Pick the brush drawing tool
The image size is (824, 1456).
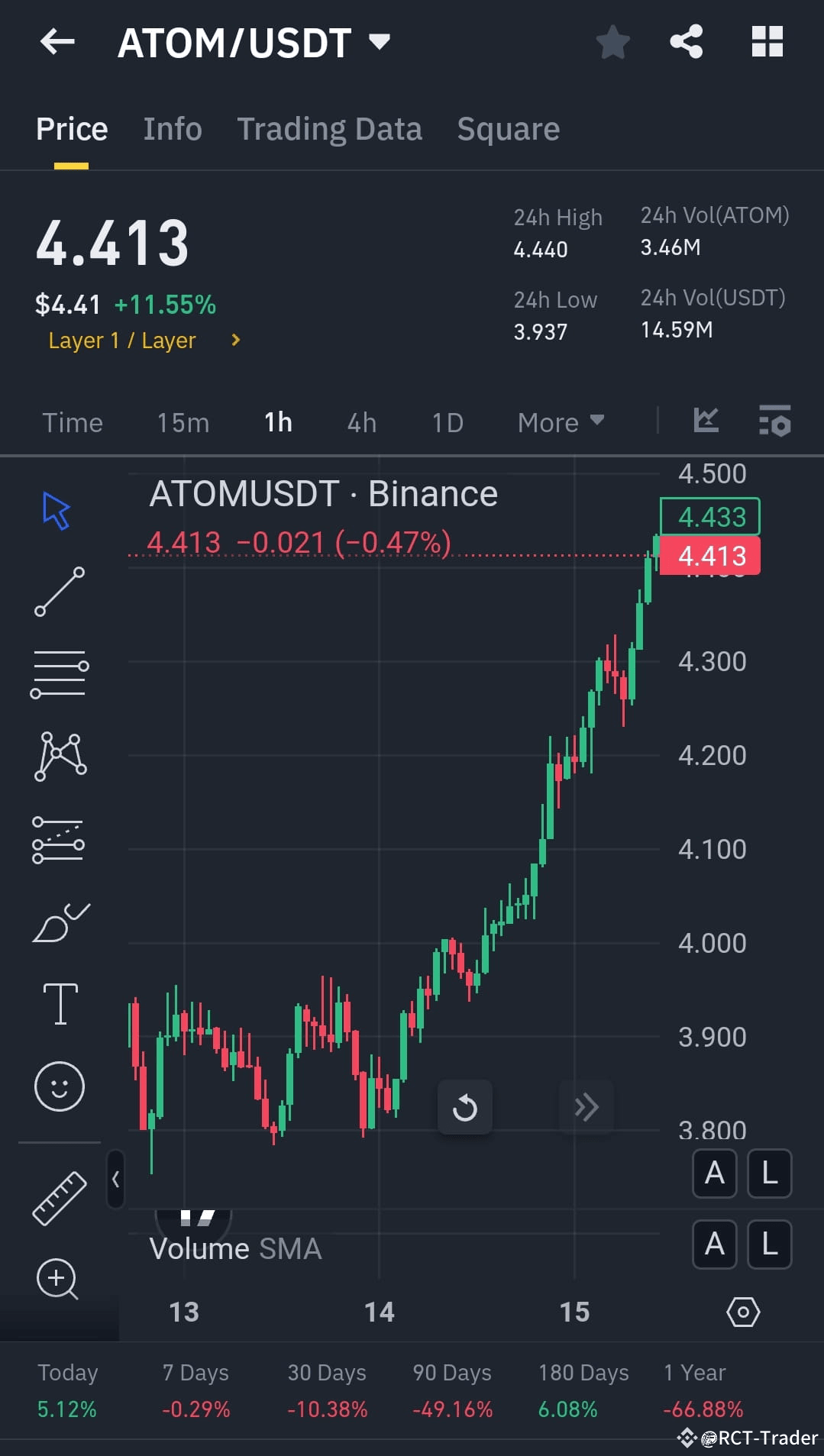(60, 920)
